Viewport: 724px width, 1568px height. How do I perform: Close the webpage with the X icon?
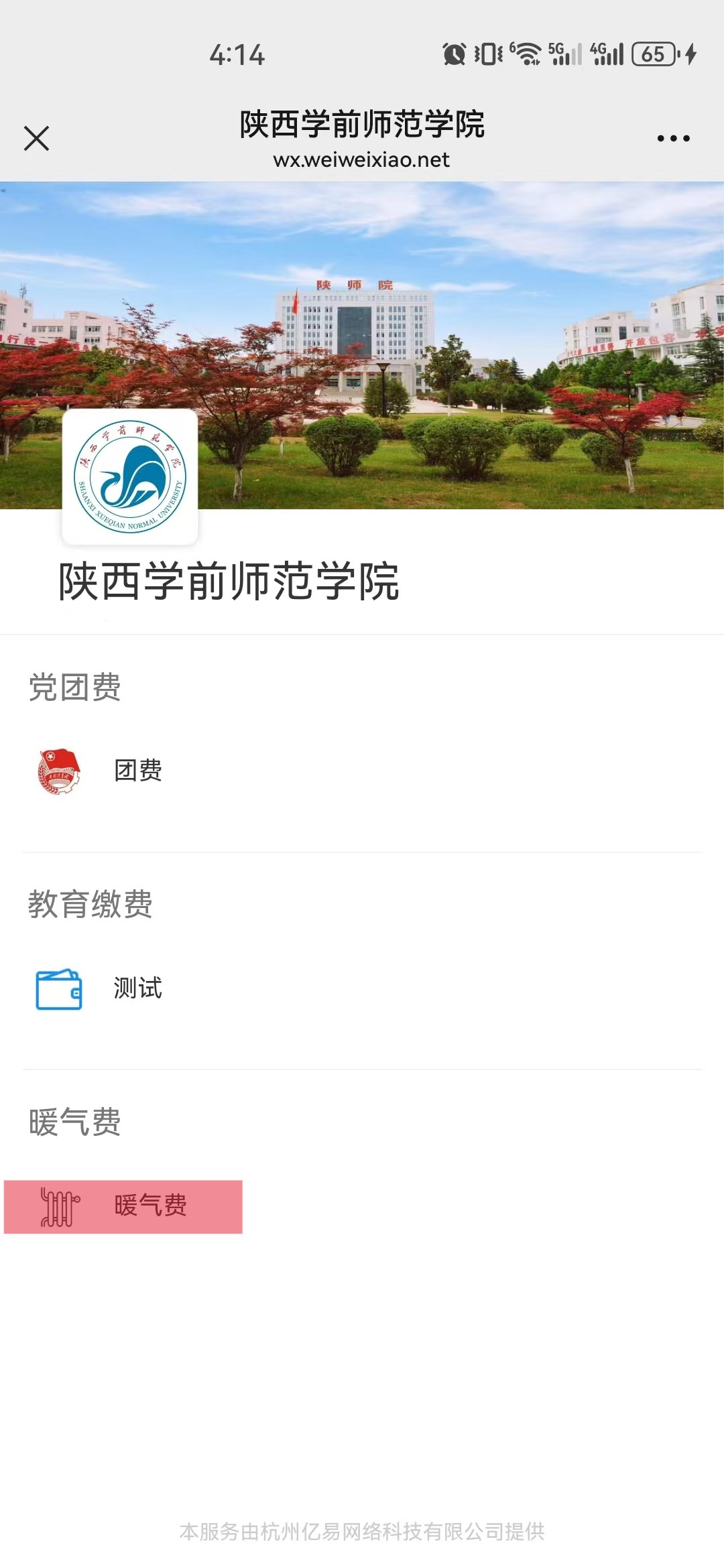coord(37,139)
